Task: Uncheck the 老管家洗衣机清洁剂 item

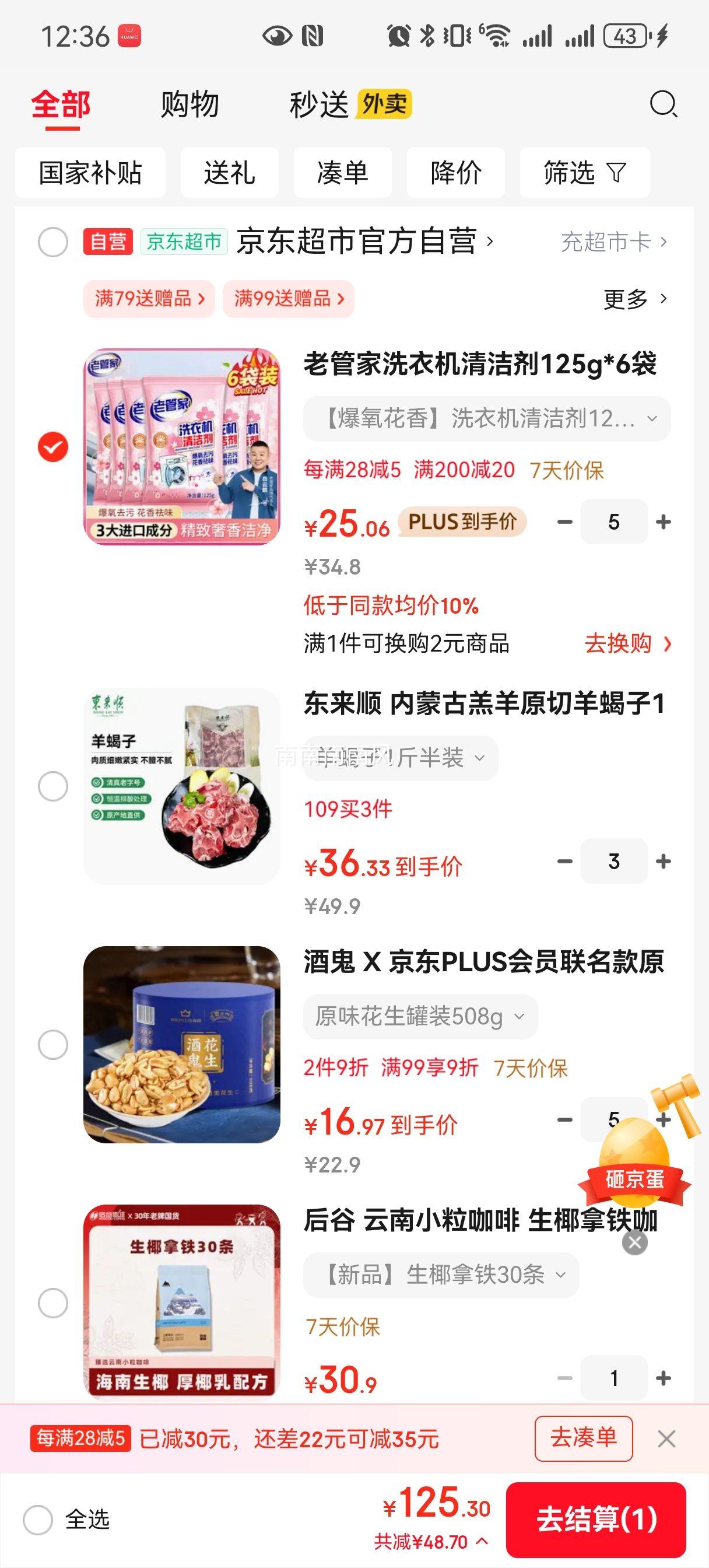Action: click(x=53, y=447)
